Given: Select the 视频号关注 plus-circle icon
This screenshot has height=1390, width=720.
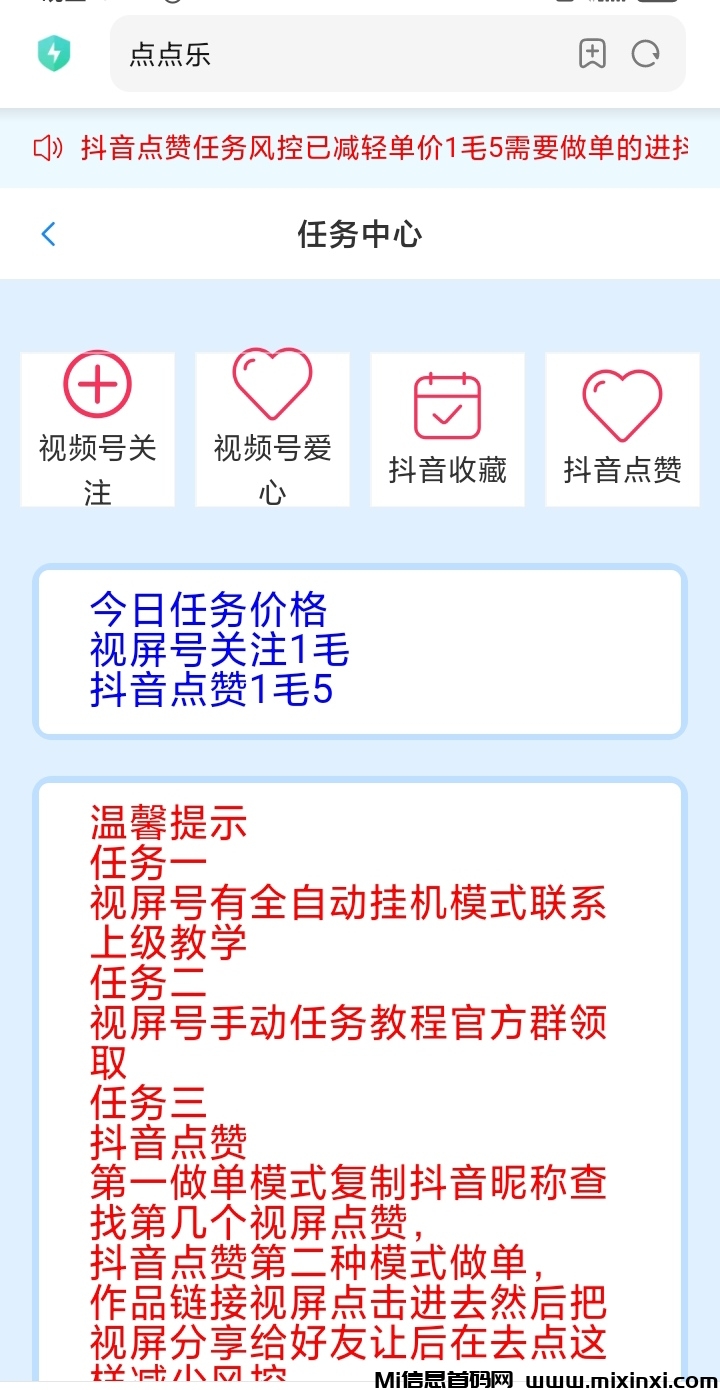Looking at the screenshot, I should pos(97,383).
